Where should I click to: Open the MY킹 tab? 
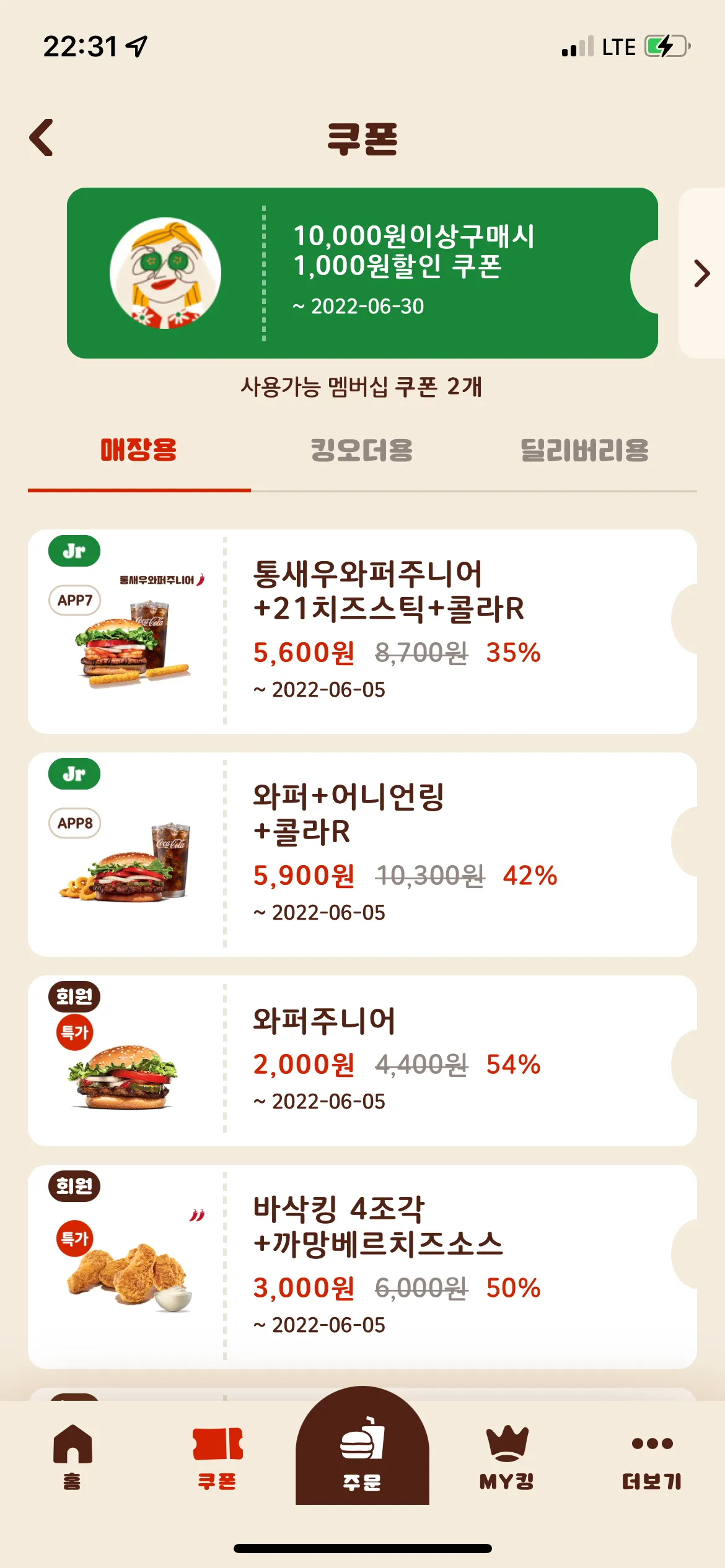tap(507, 1457)
